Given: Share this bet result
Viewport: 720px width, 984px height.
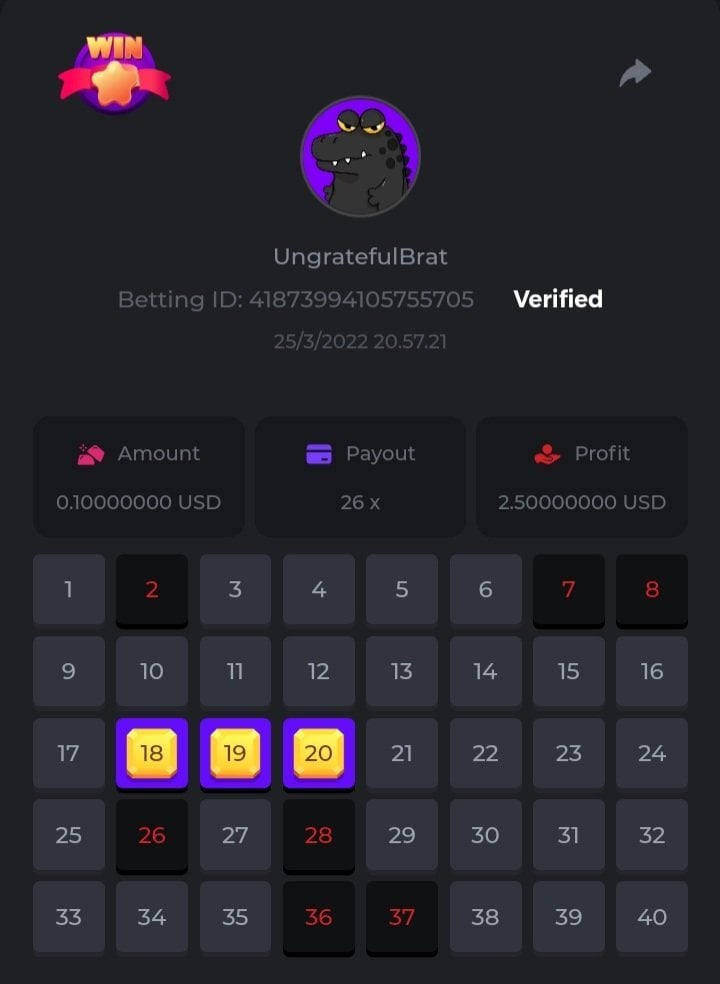Looking at the screenshot, I should [x=635, y=73].
